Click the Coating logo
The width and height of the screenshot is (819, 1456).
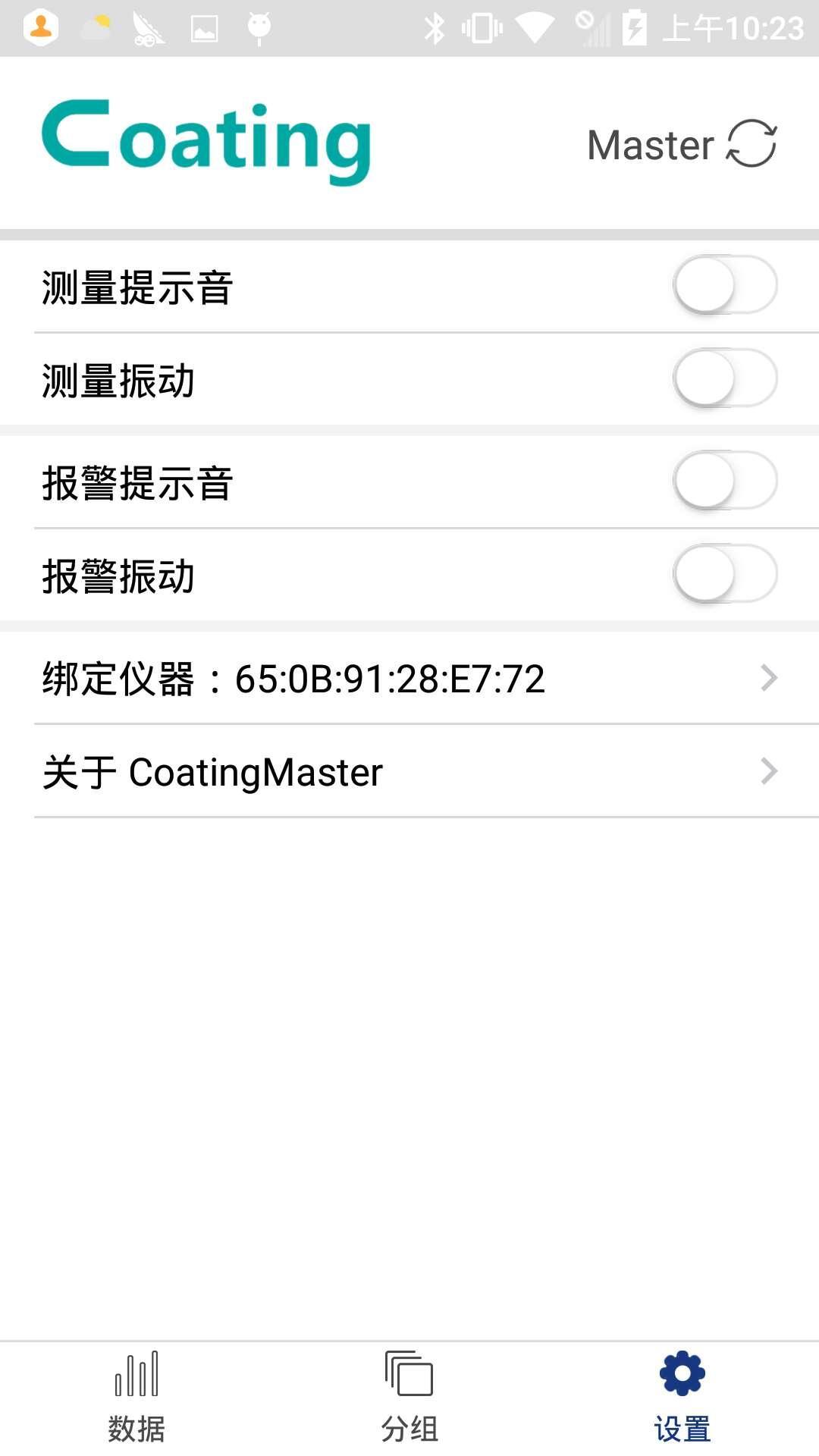click(x=206, y=143)
